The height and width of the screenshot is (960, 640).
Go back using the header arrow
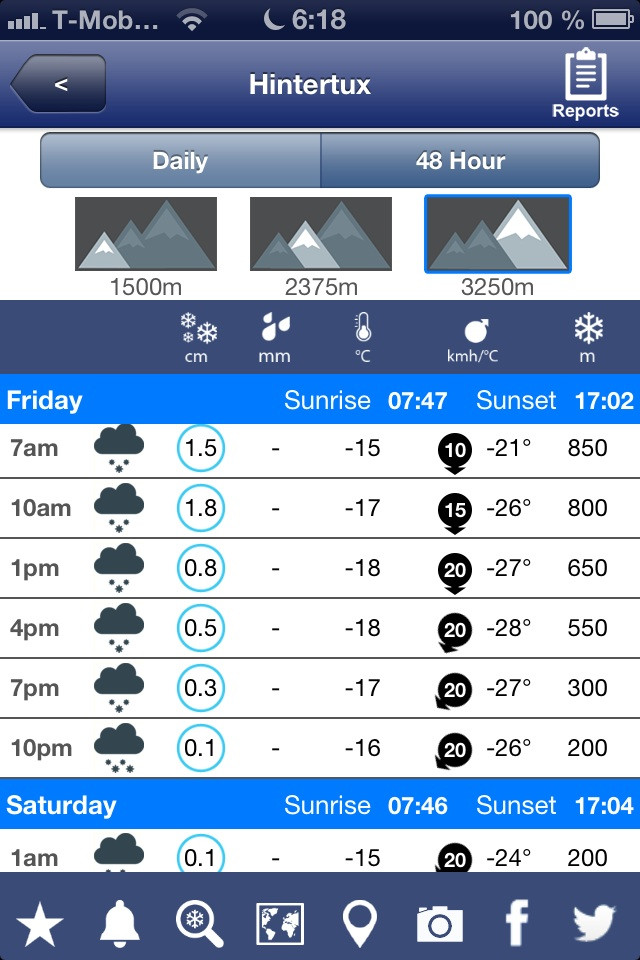(58, 84)
